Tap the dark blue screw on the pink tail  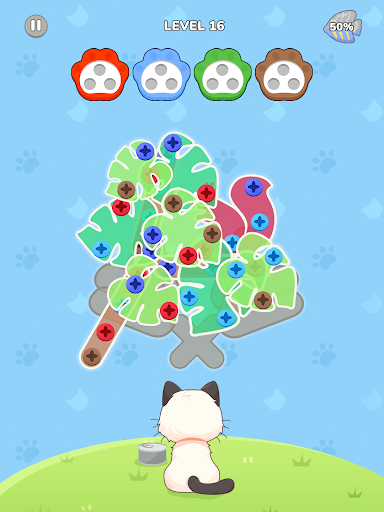254,187
